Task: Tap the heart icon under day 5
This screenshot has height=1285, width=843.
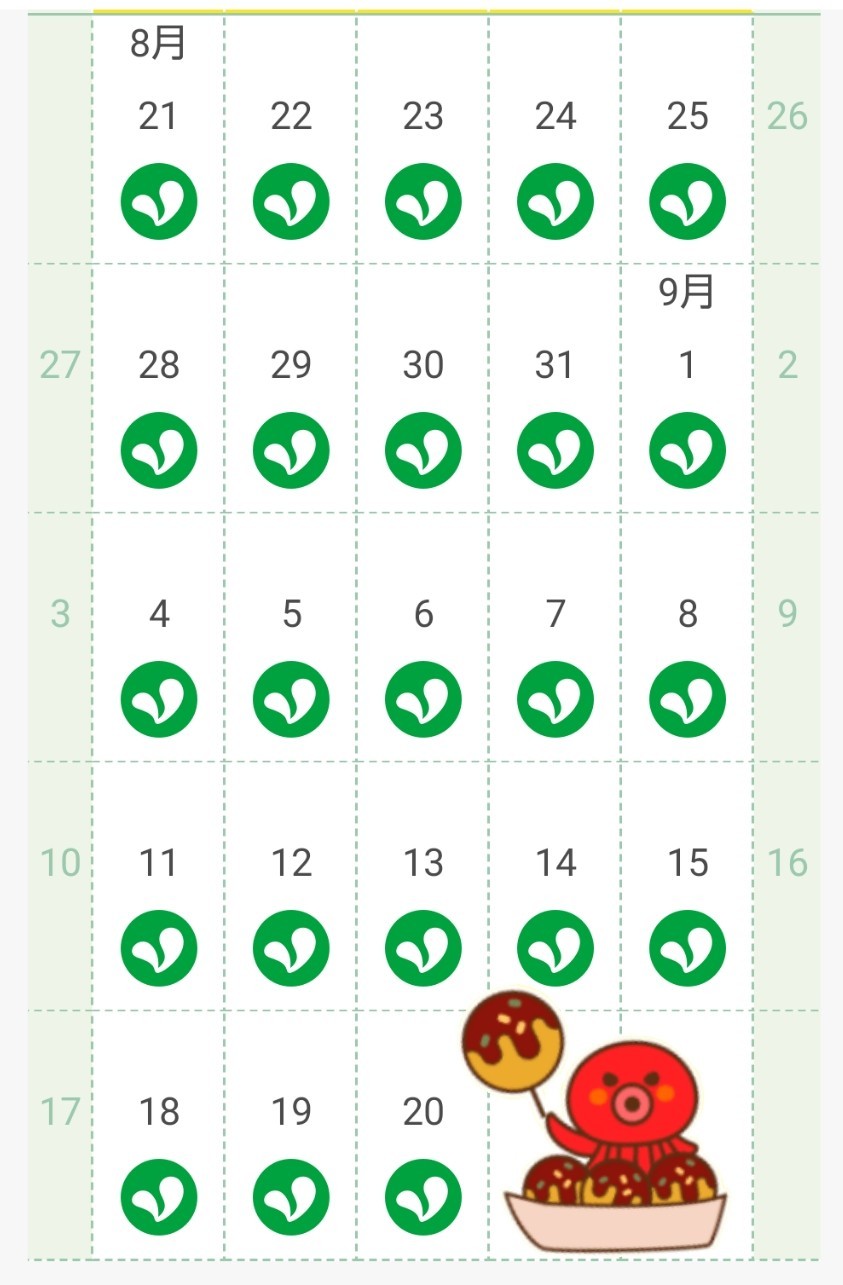Action: point(291,700)
